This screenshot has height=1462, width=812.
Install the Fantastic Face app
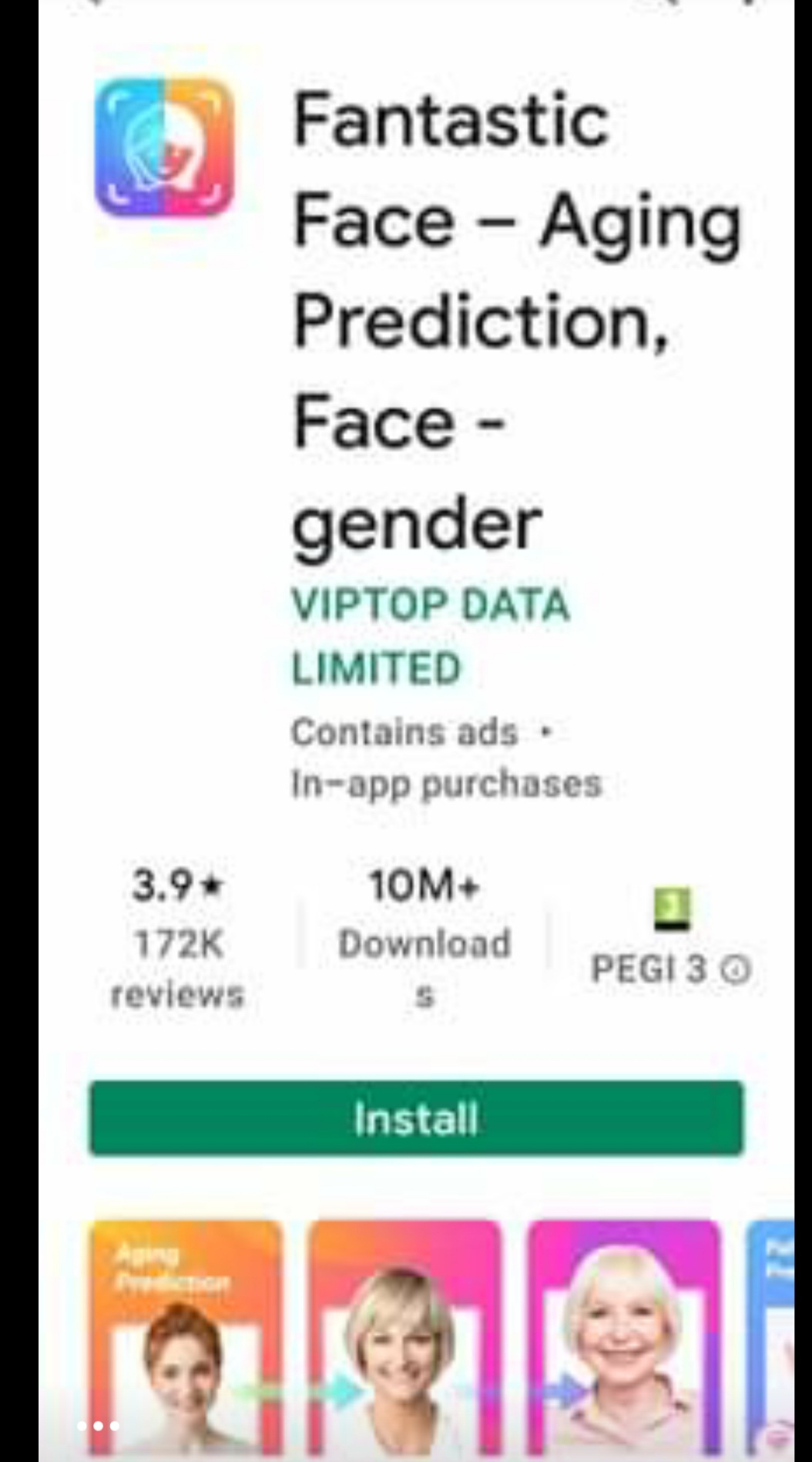click(416, 1118)
